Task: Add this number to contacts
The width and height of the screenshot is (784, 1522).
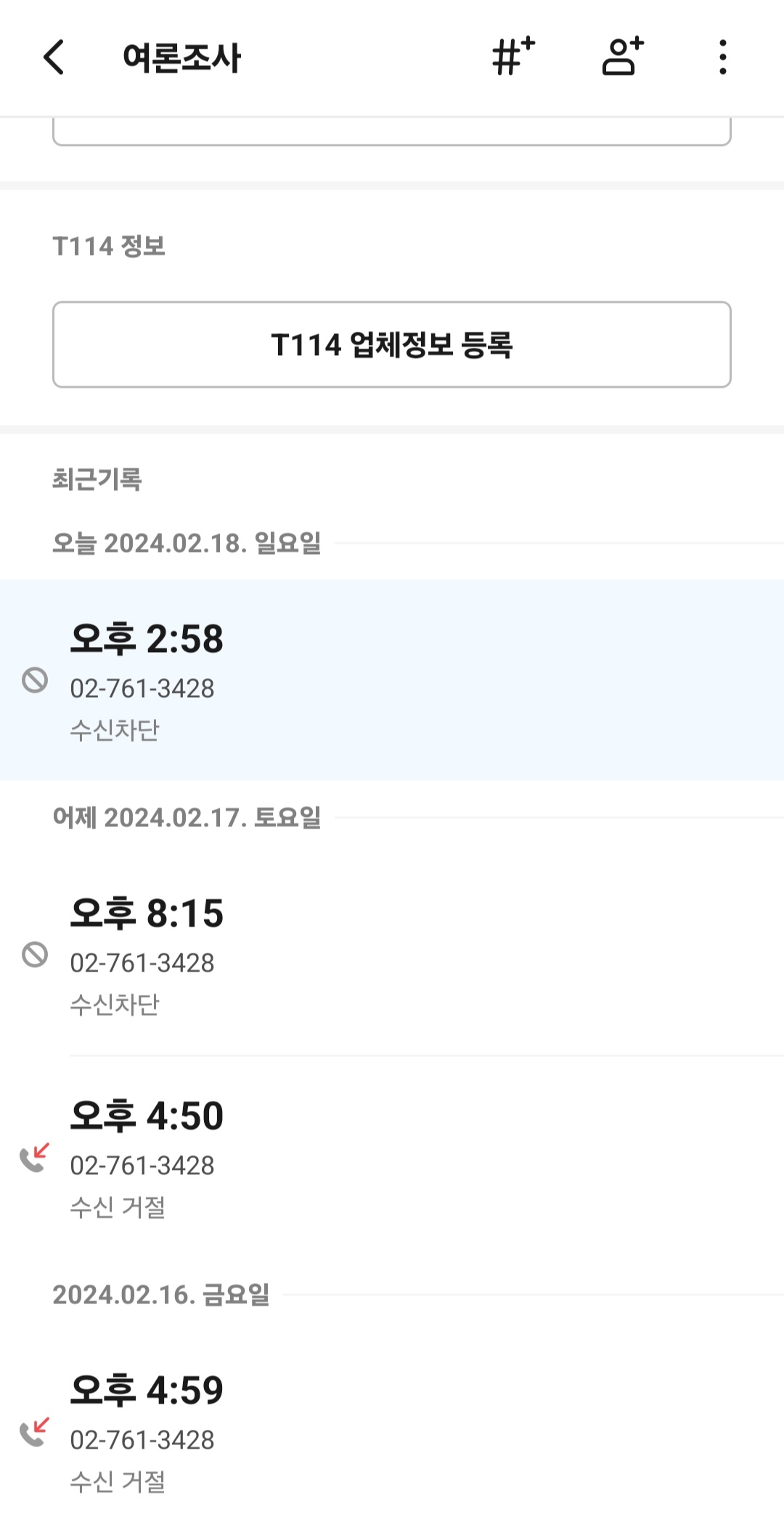Action: click(x=622, y=56)
